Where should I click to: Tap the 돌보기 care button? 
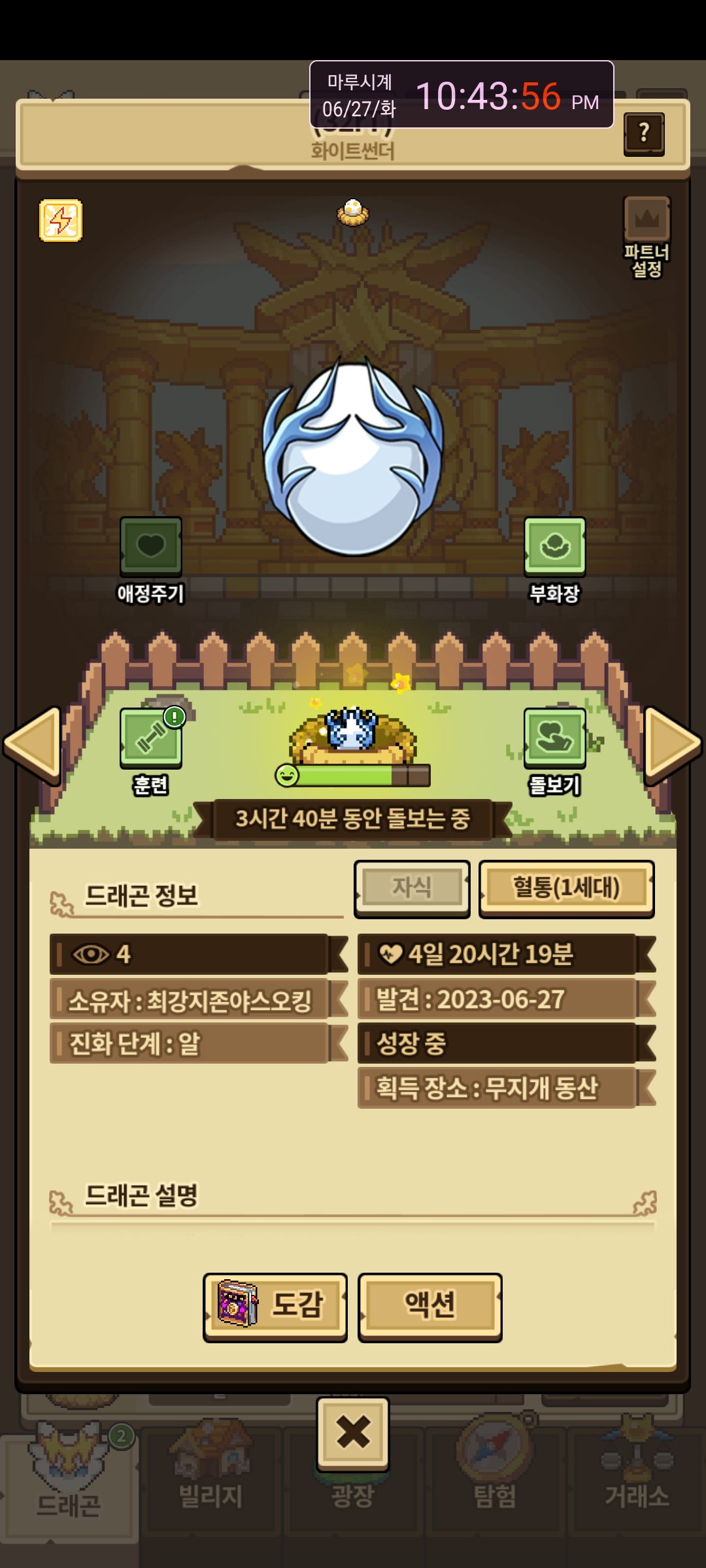[554, 739]
